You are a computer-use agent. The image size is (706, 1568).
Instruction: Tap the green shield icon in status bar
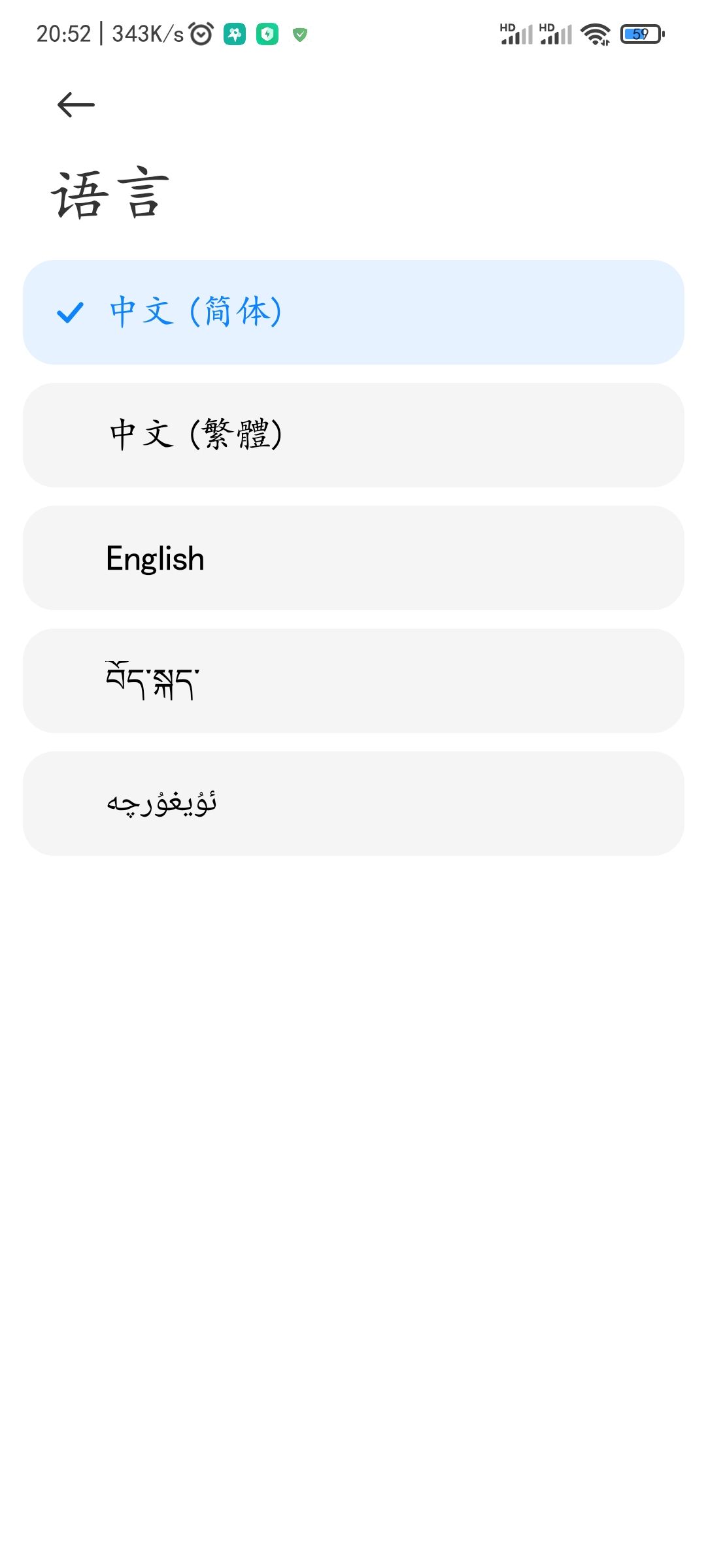267,34
